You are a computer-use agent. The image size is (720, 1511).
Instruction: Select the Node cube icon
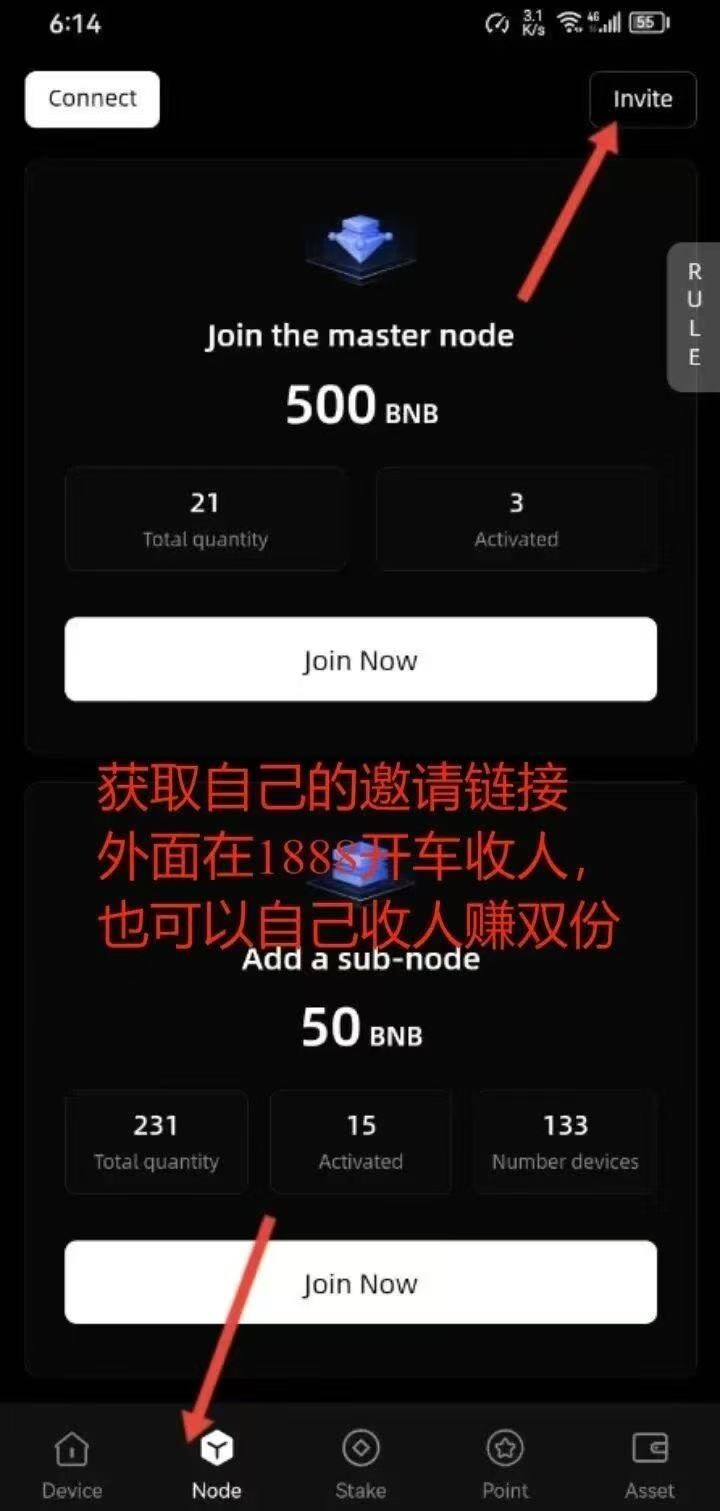(x=215, y=1446)
